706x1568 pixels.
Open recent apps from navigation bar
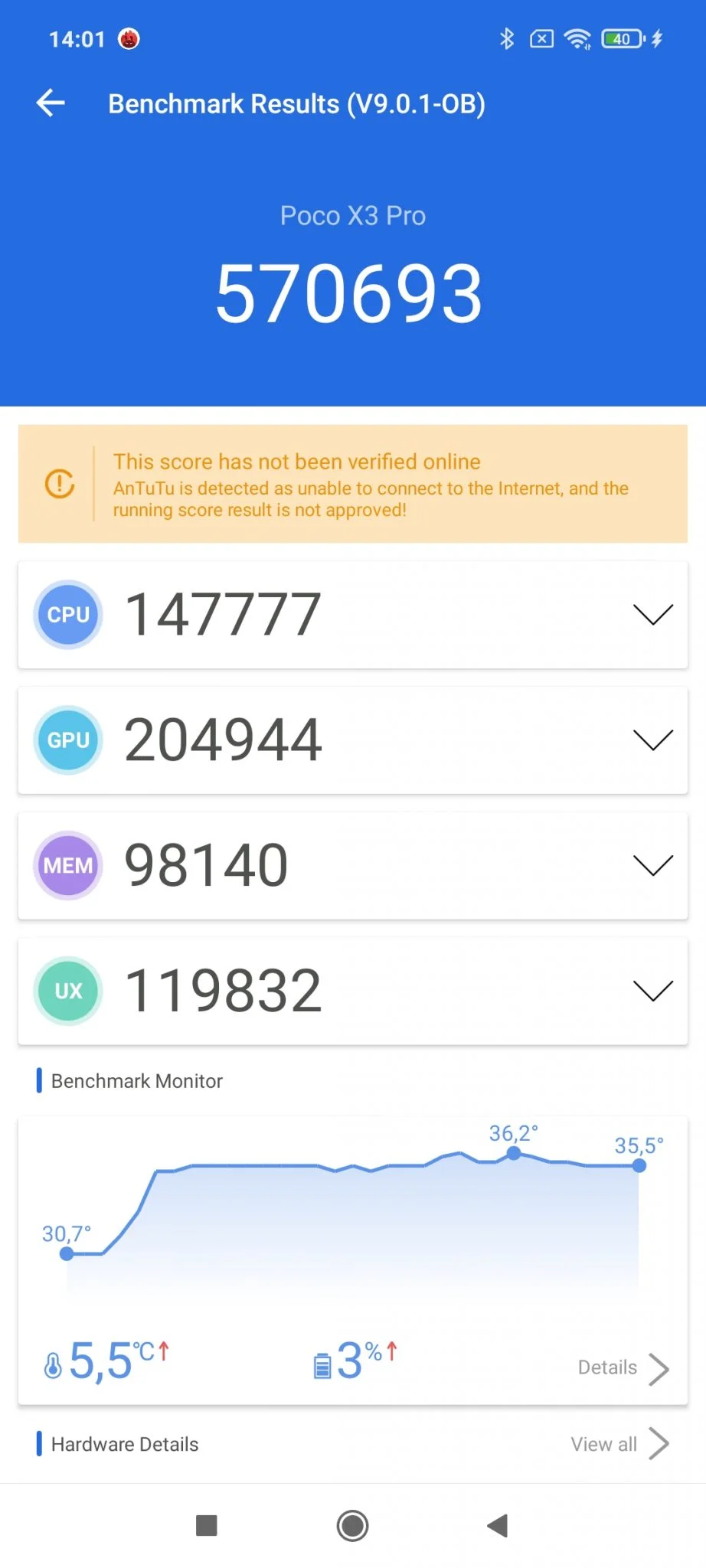[x=207, y=1526]
